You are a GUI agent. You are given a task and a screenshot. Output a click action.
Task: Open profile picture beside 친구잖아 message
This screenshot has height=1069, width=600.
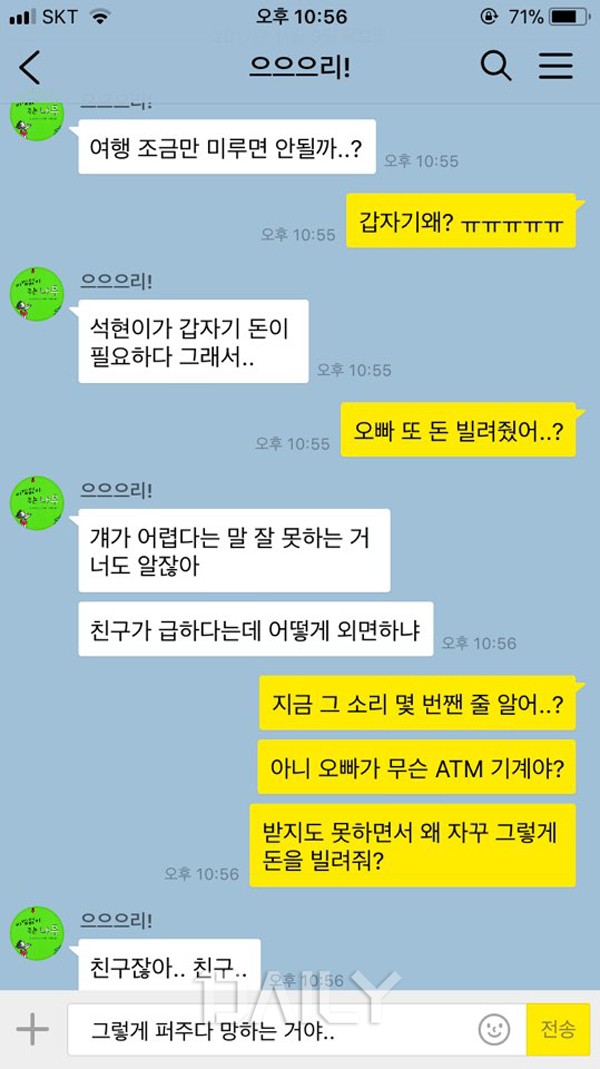click(x=38, y=932)
